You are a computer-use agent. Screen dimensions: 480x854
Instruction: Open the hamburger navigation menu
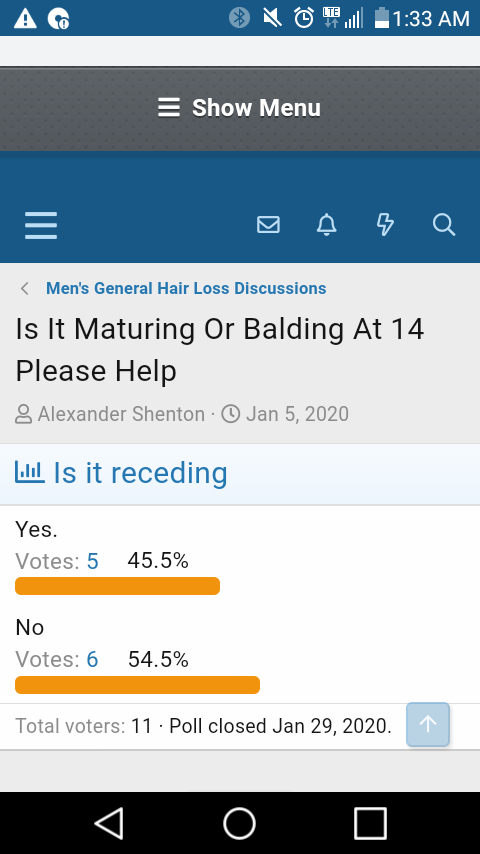pos(41,225)
